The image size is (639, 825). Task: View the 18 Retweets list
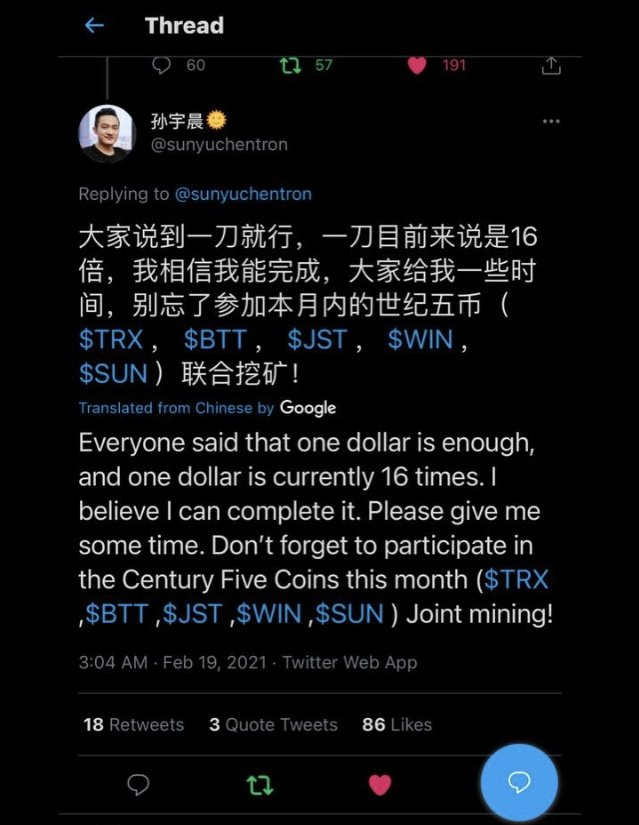[x=134, y=724]
